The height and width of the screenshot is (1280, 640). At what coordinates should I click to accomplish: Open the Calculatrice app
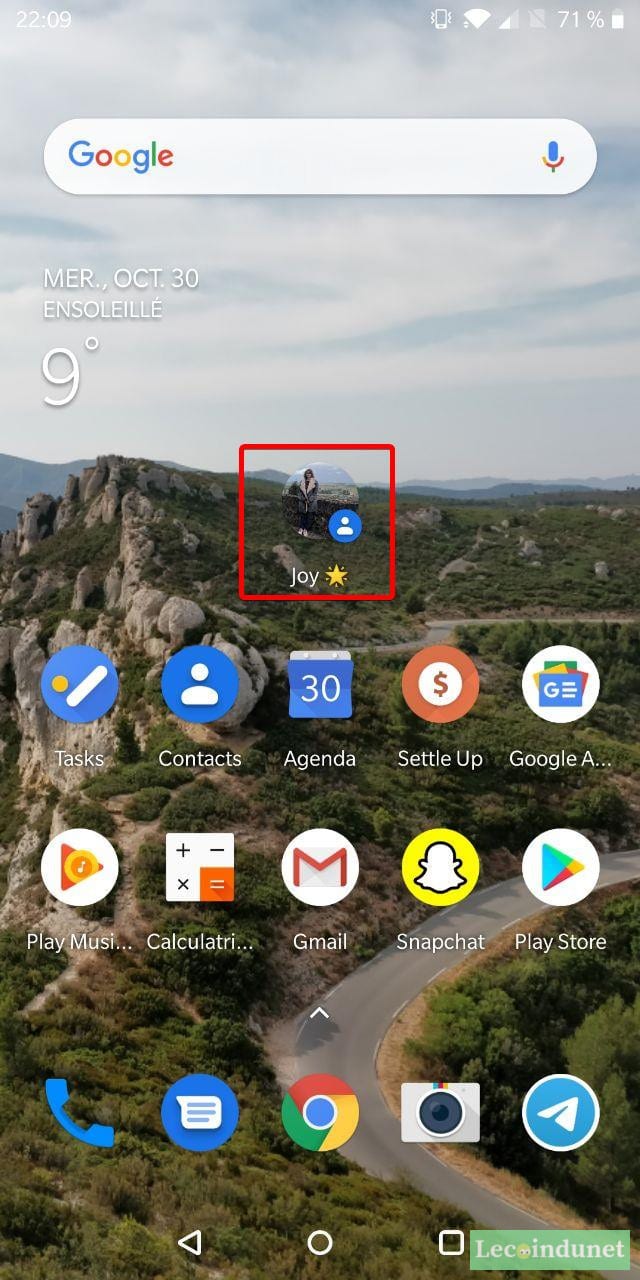[x=200, y=868]
